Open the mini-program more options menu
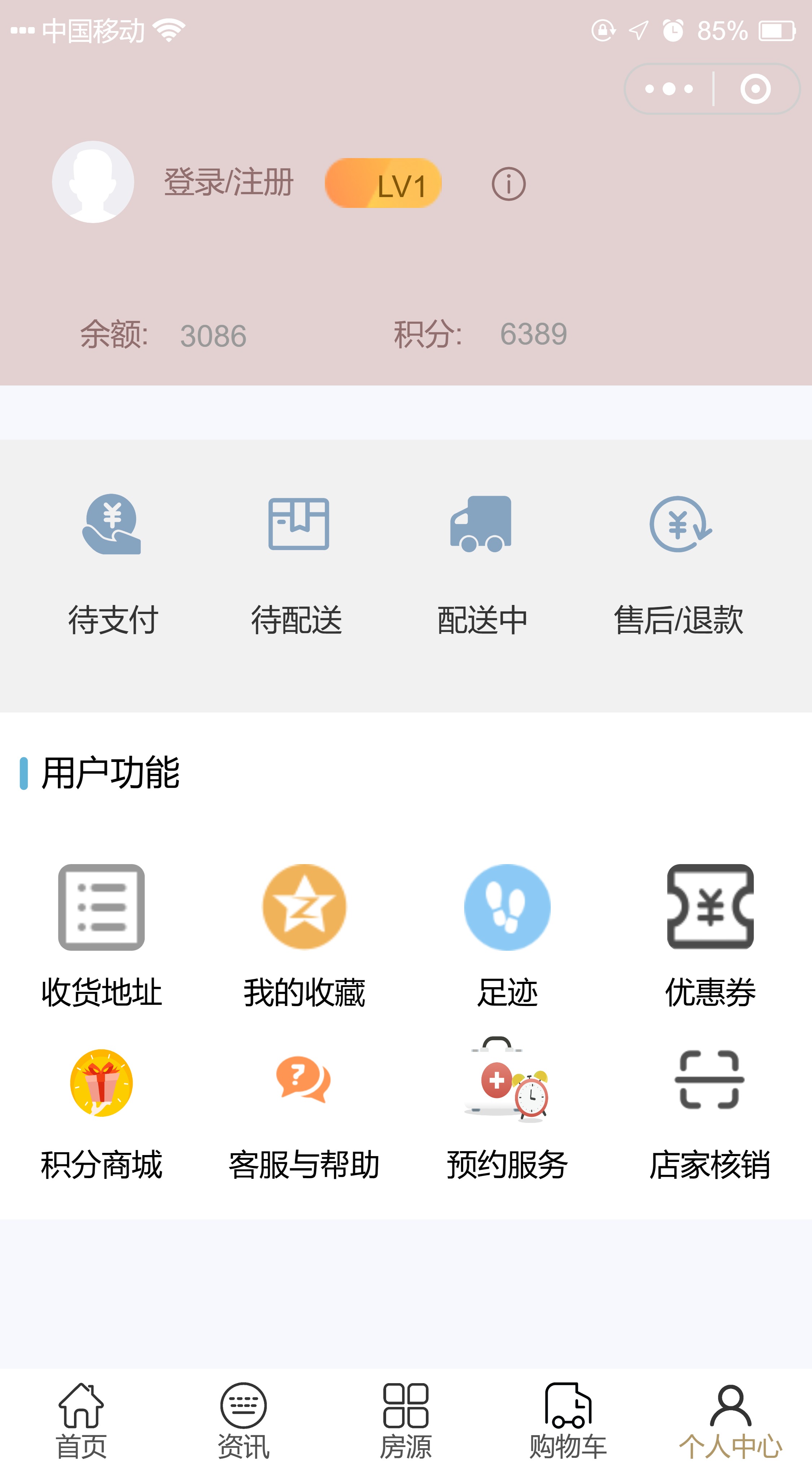The image size is (812, 1477). pos(669,89)
